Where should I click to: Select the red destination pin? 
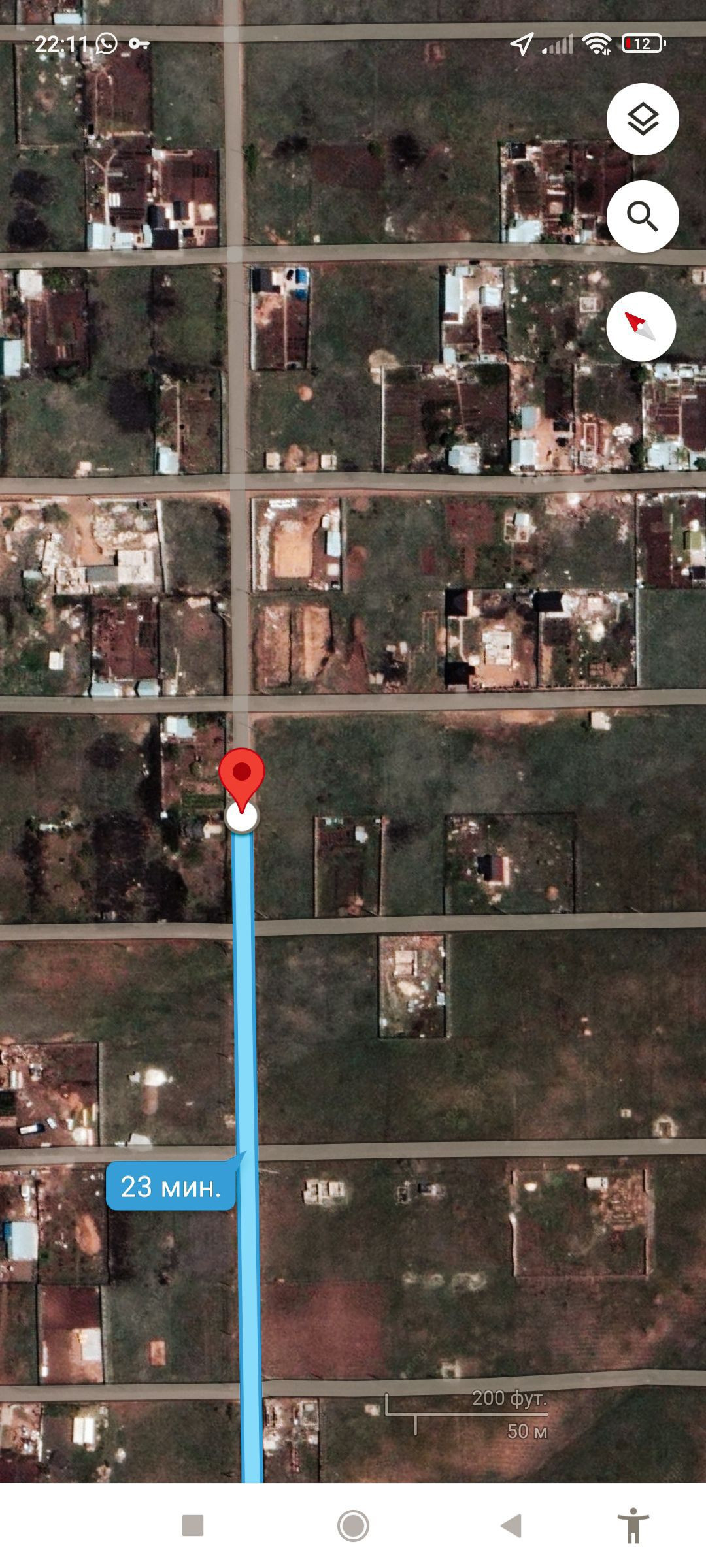(x=242, y=776)
